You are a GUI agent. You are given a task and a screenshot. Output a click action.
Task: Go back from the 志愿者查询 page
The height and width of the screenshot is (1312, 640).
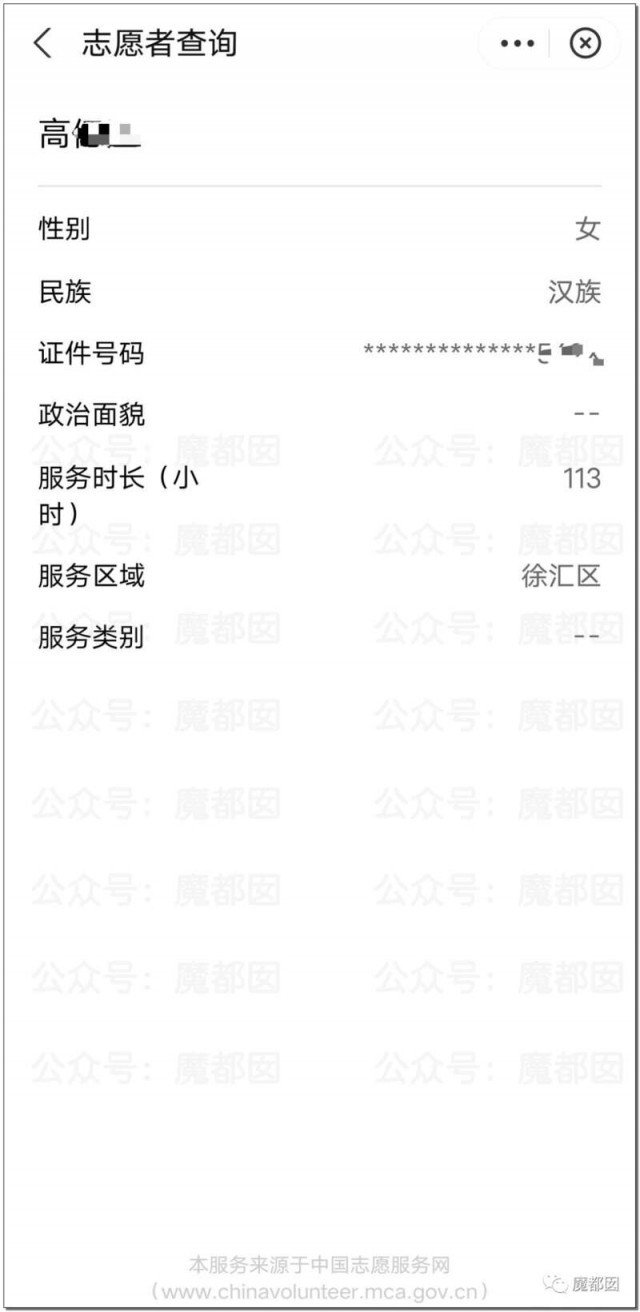point(42,44)
